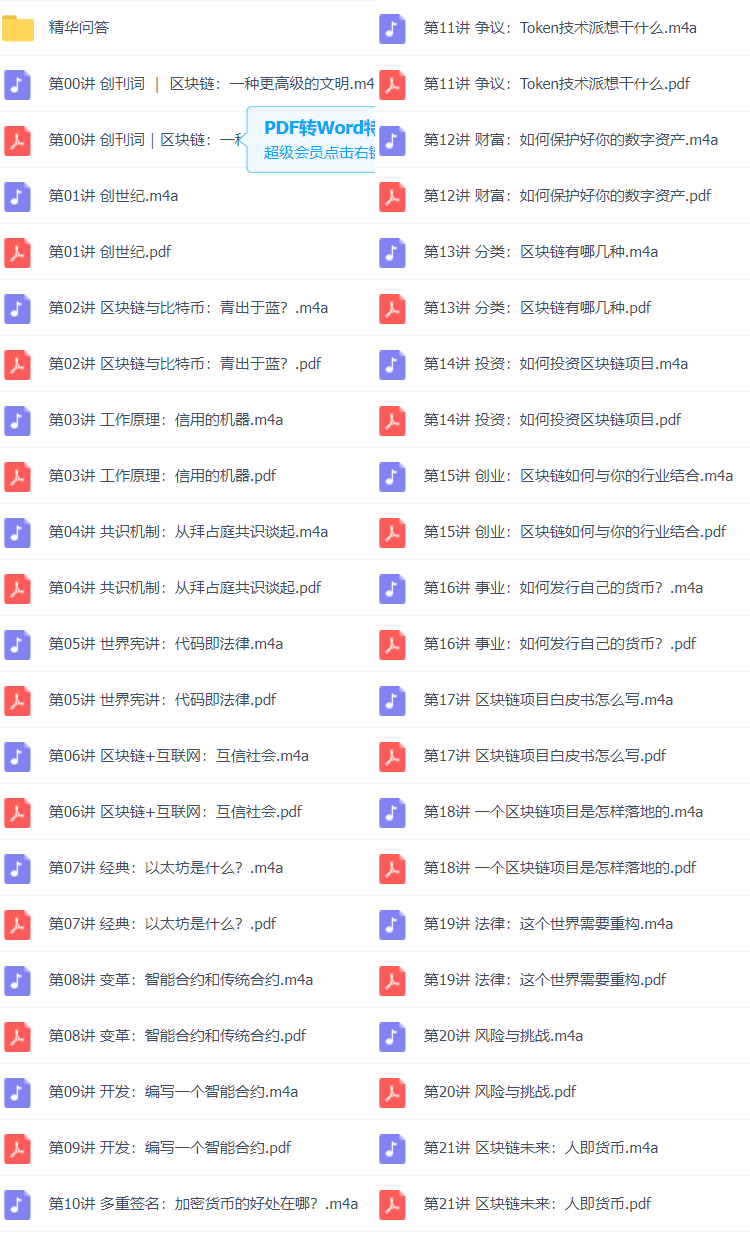Viewport: 750px width, 1239px height.
Task: Open 第11讲 争议：Token技术派想干什么.pdf
Action: pos(556,84)
